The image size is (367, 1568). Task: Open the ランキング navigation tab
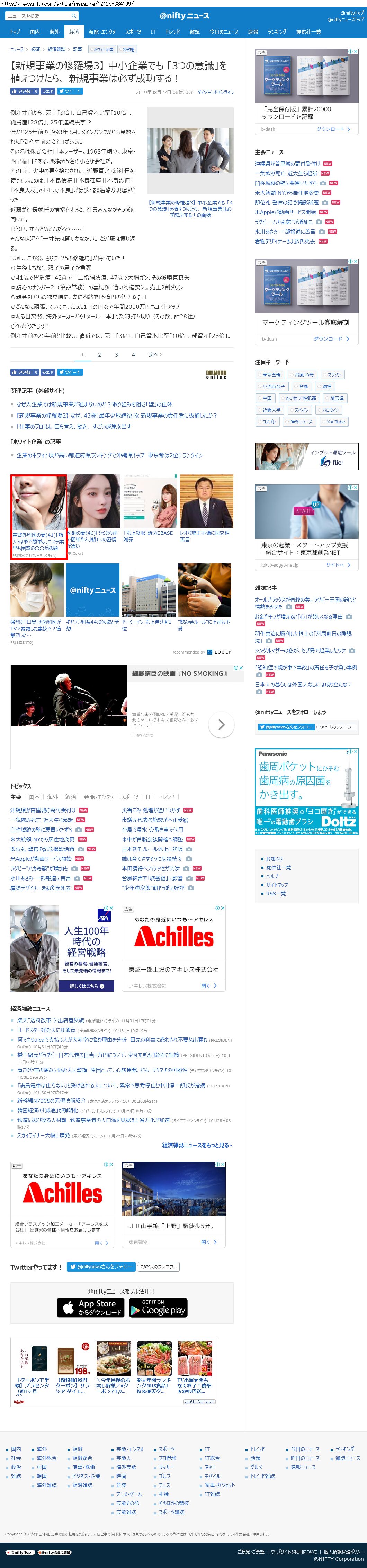click(277, 32)
